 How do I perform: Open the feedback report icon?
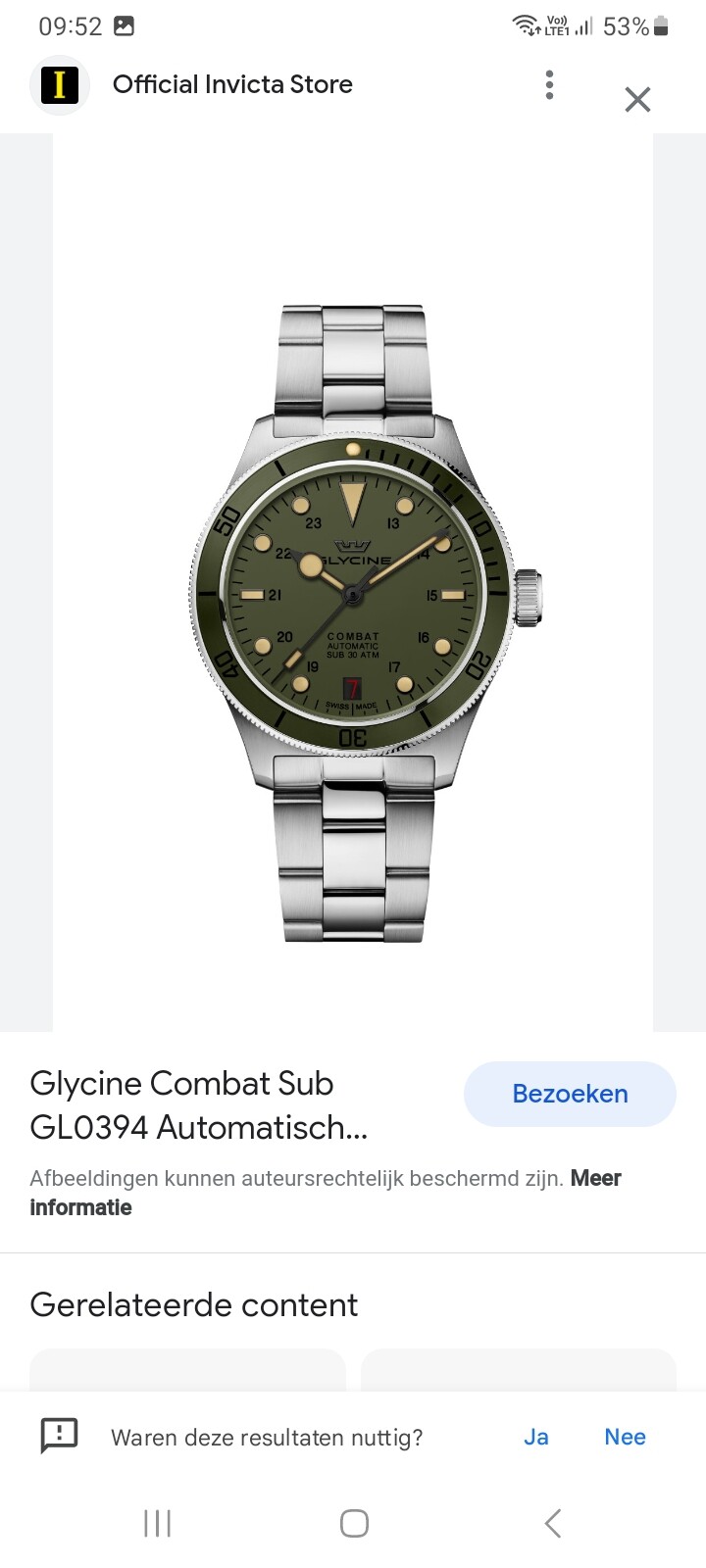pos(59,1436)
